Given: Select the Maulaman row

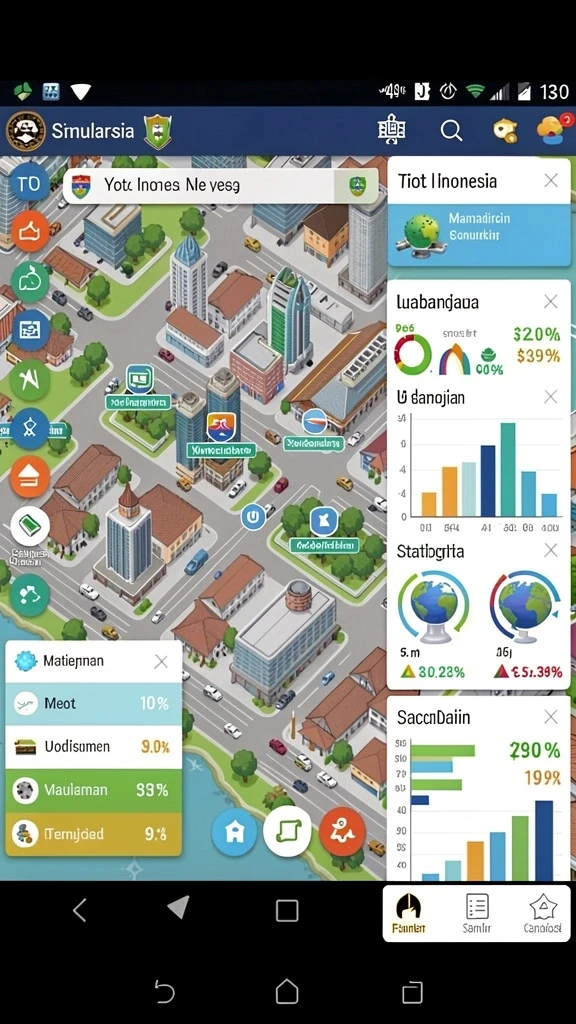Looking at the screenshot, I should click(93, 790).
